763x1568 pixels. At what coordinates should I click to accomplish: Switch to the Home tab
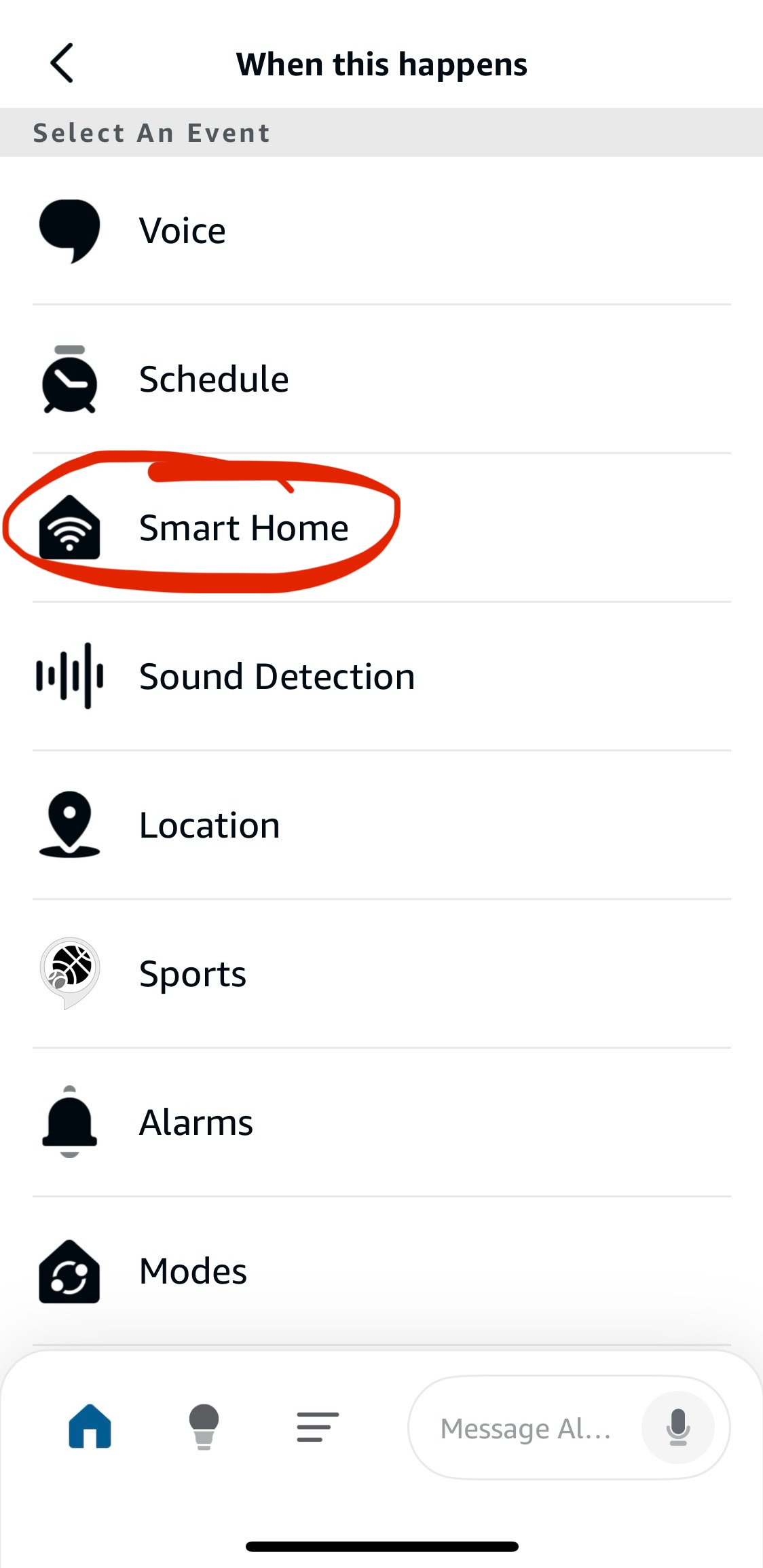90,1427
